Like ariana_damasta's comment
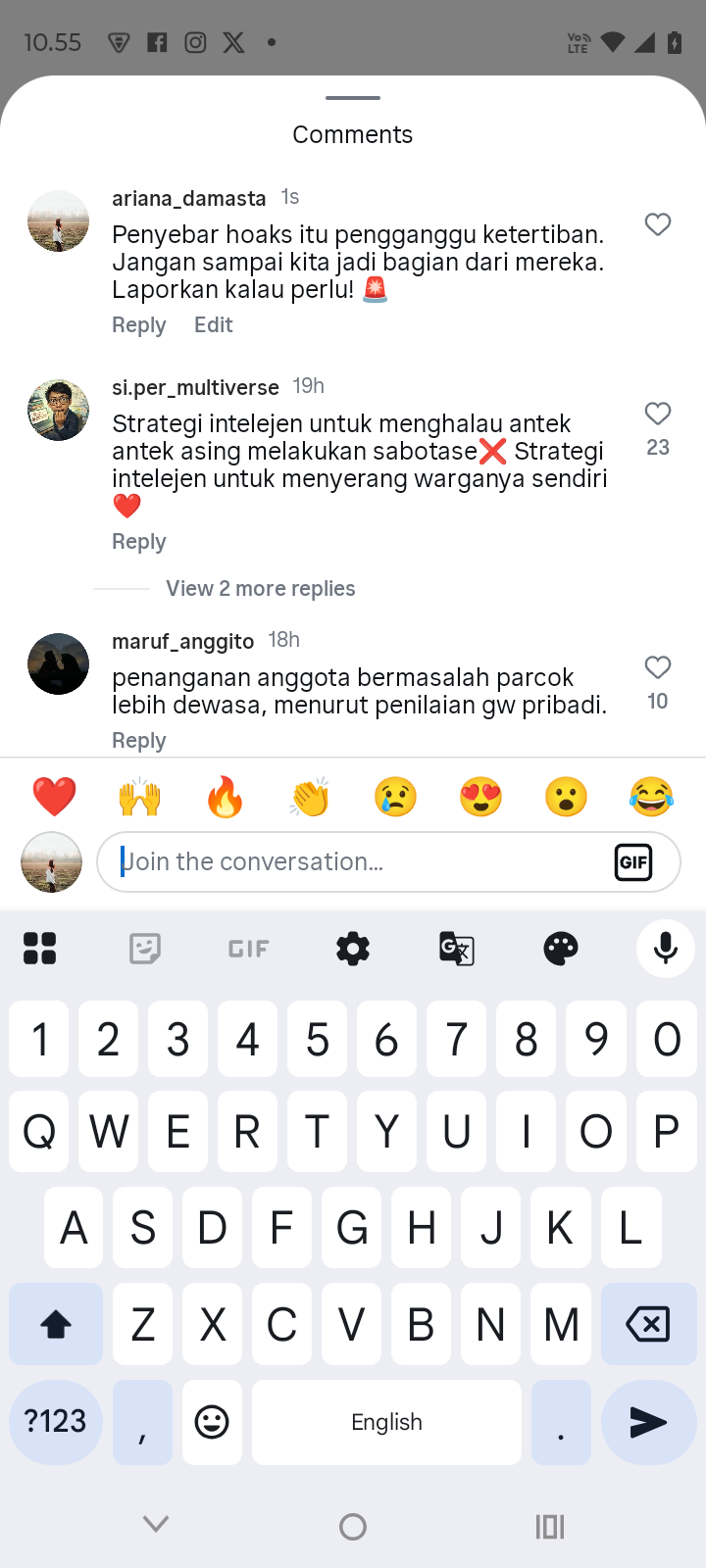Screen dimensions: 706x1568 (658, 224)
